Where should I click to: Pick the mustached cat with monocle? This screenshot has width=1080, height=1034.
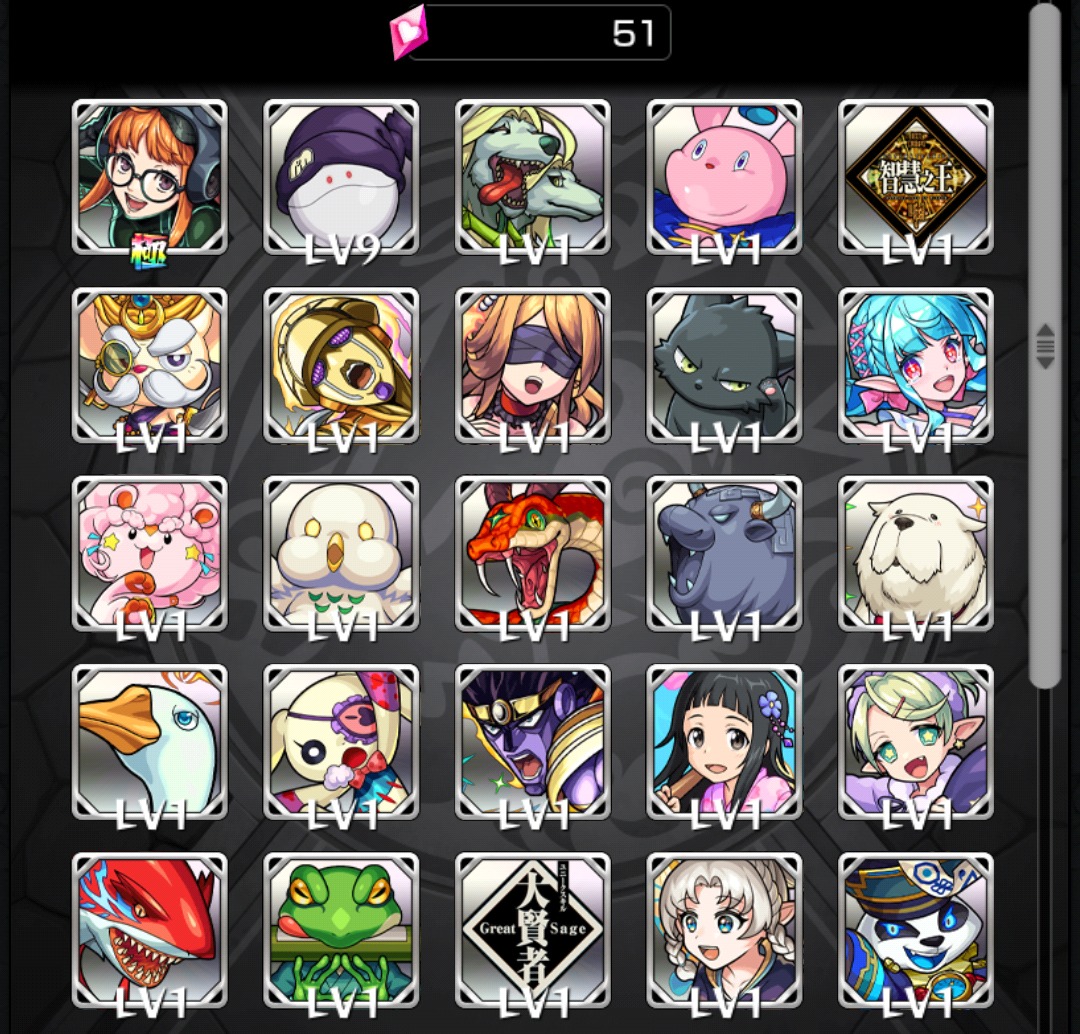coord(150,365)
